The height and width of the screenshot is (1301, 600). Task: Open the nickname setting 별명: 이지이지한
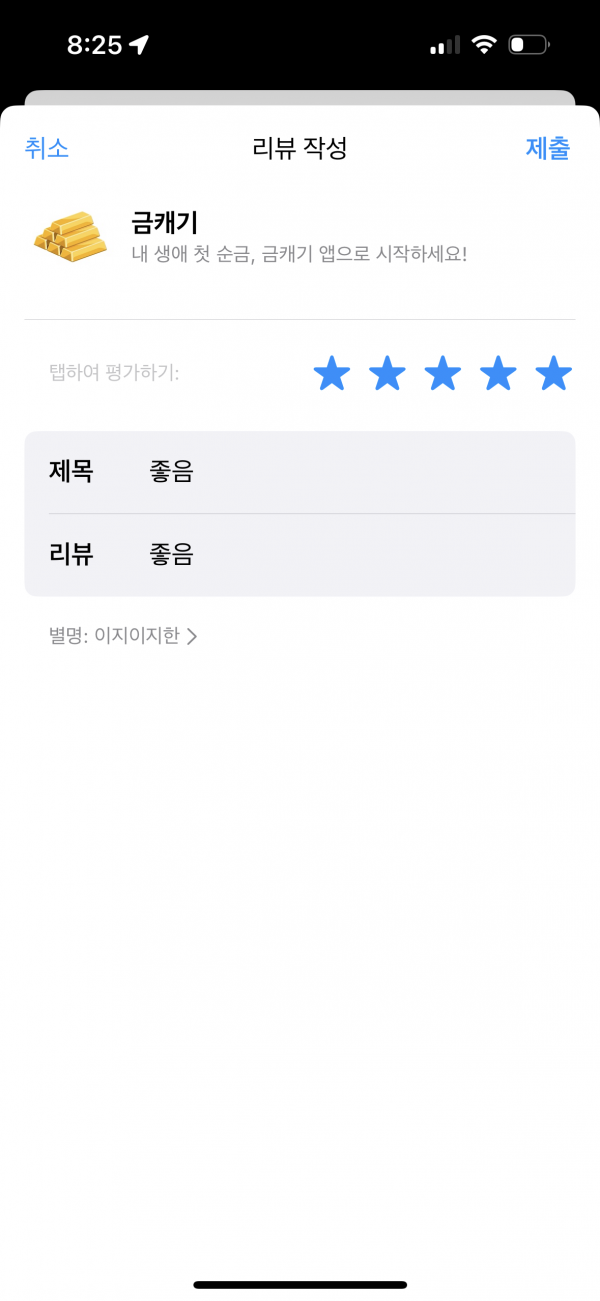coord(123,636)
